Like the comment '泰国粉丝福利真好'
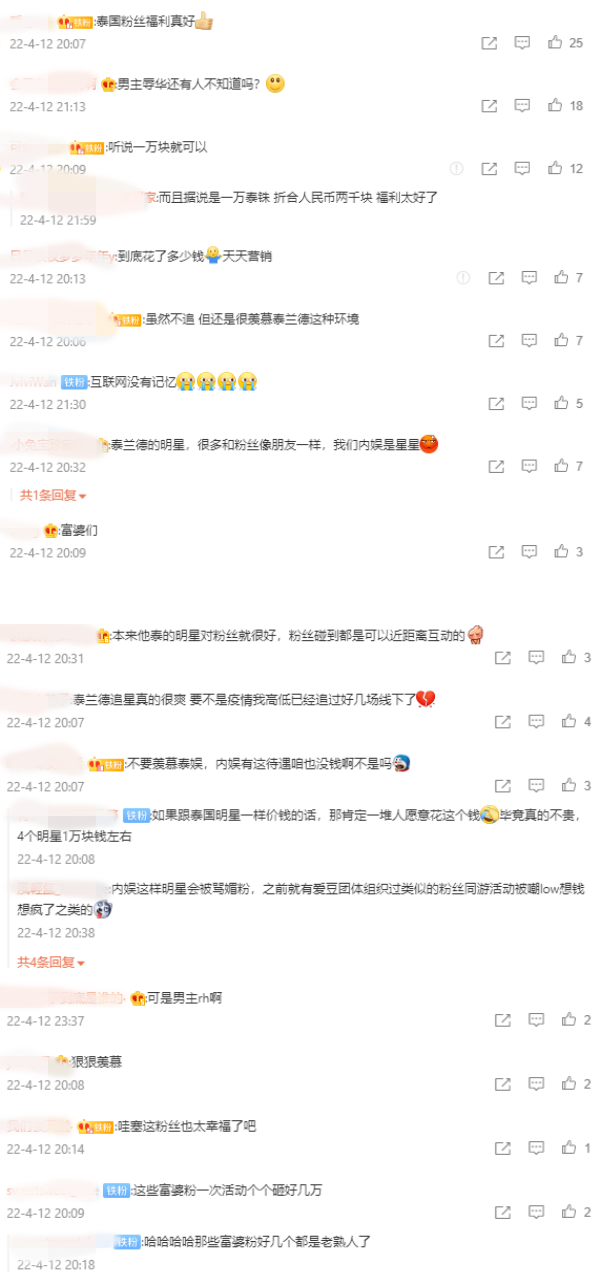The width and height of the screenshot is (600, 1283). [x=555, y=43]
